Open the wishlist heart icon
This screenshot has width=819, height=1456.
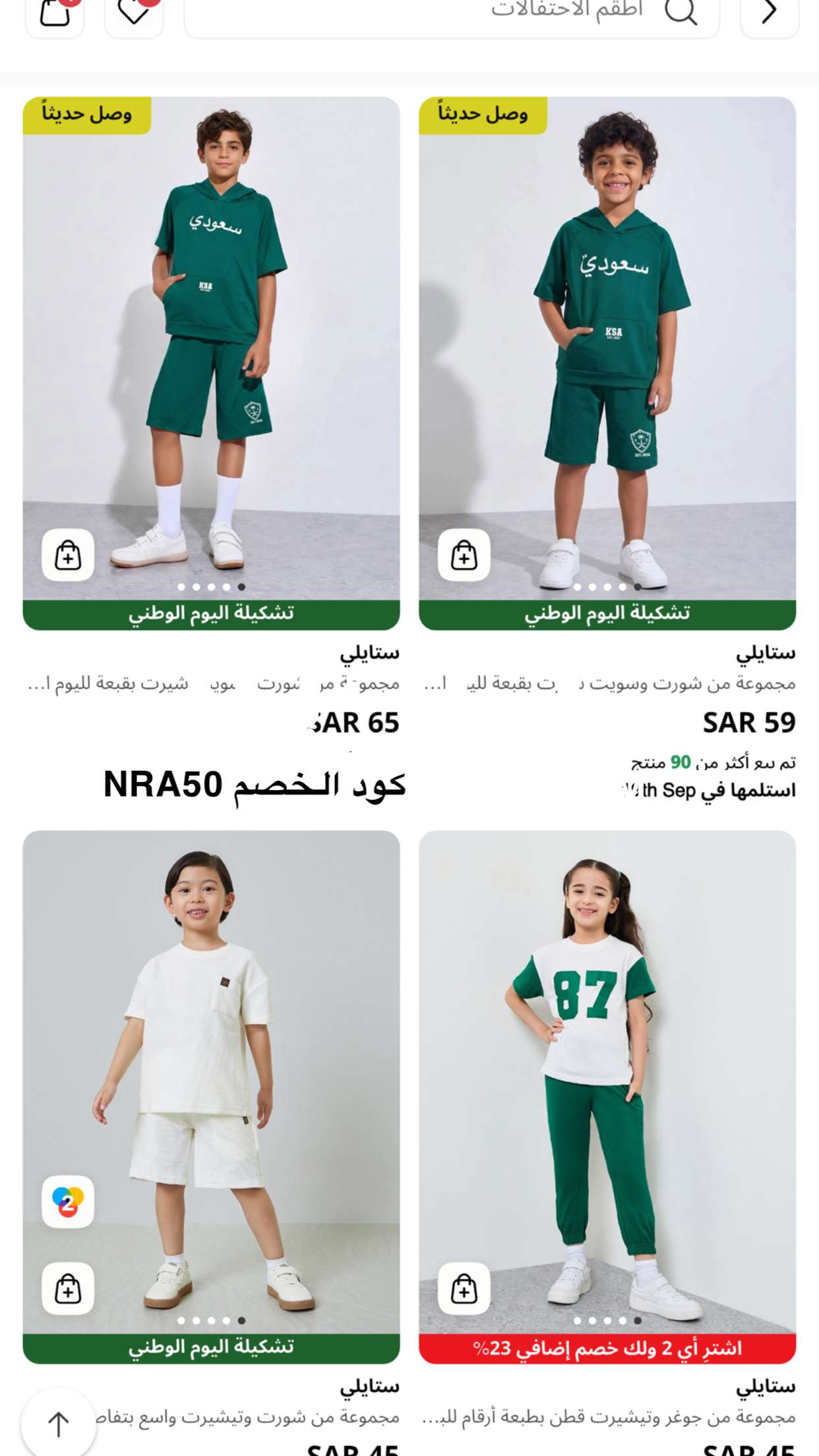tap(134, 13)
